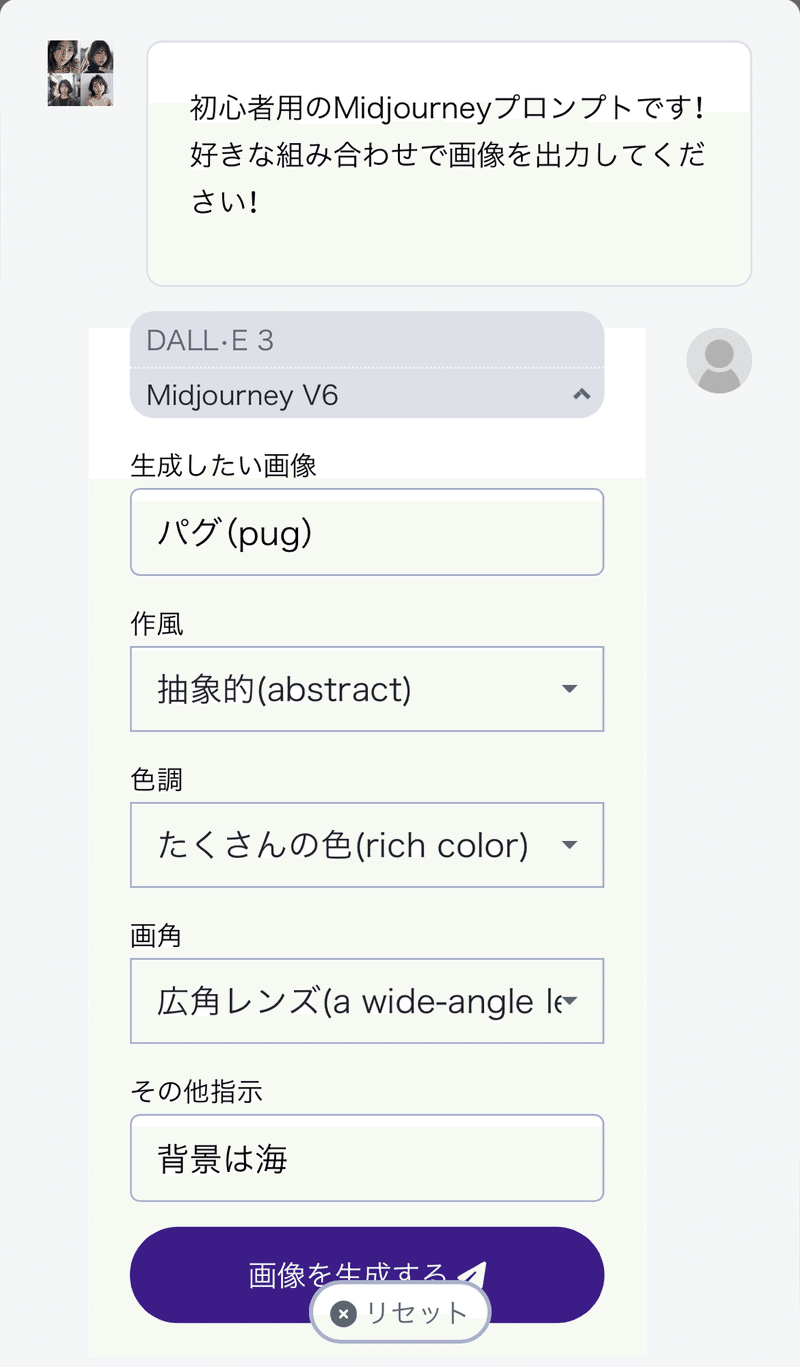Select the DALL·E 3 option
Image resolution: width=800 pixels, height=1367 pixels.
pyautogui.click(x=366, y=340)
